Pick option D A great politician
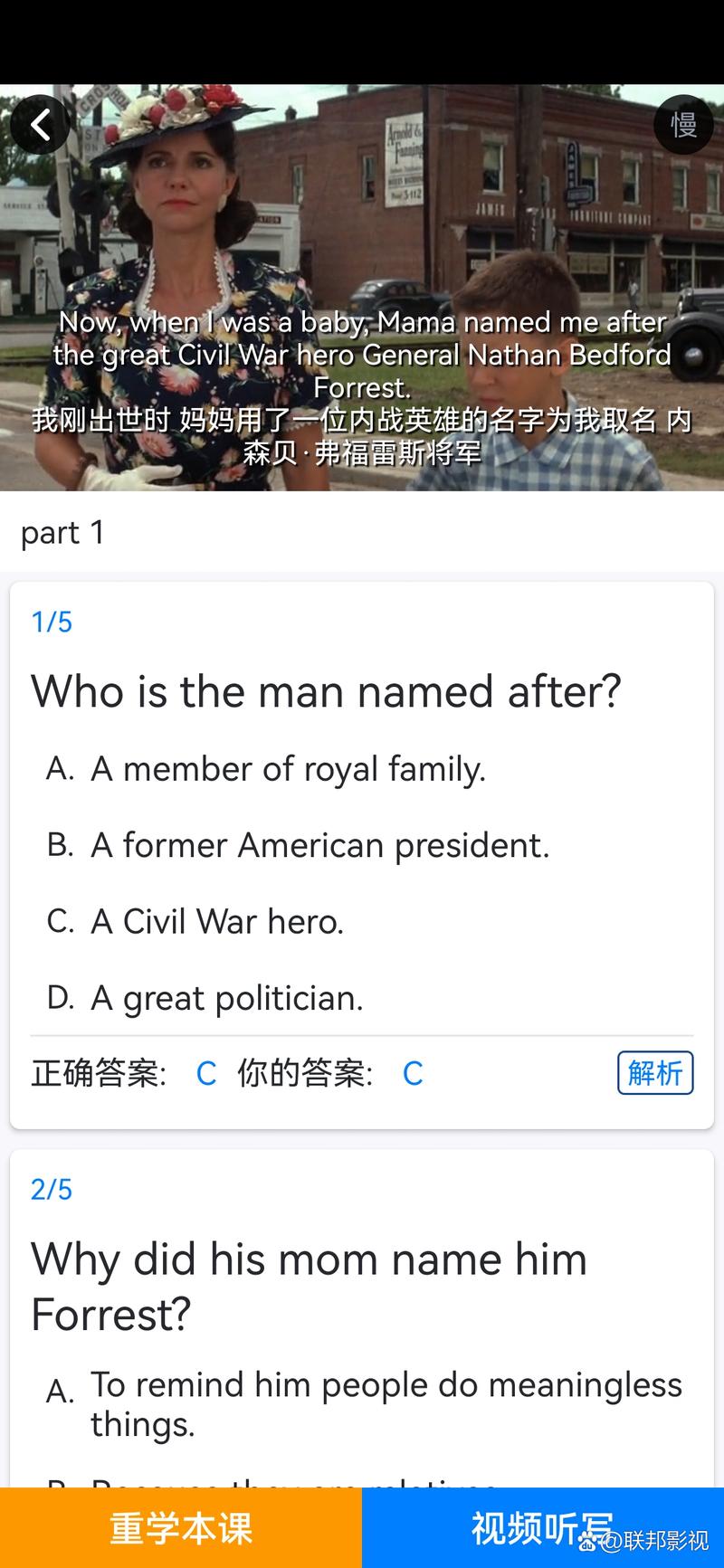Screen dimensions: 724x1568 coord(226,999)
